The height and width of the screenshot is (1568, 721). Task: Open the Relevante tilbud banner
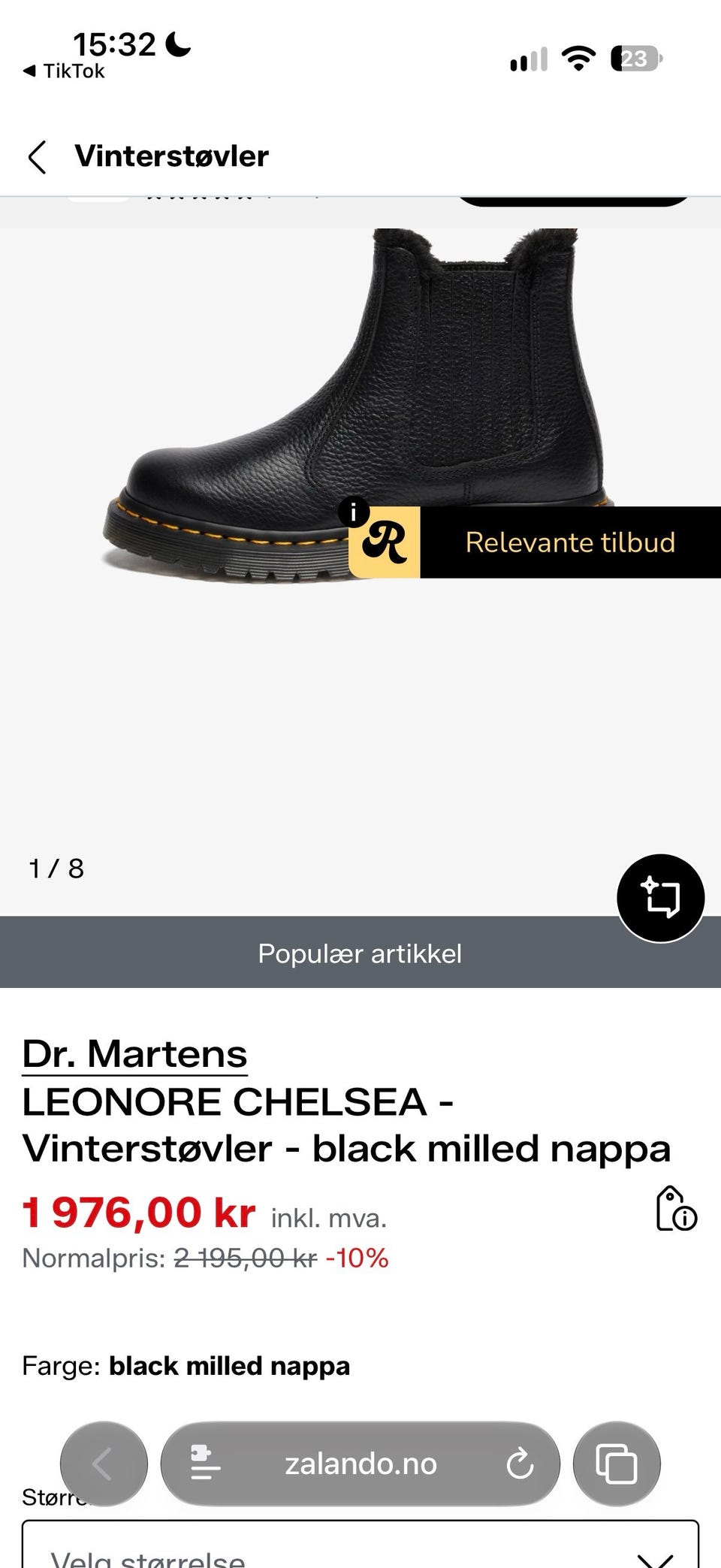click(535, 542)
